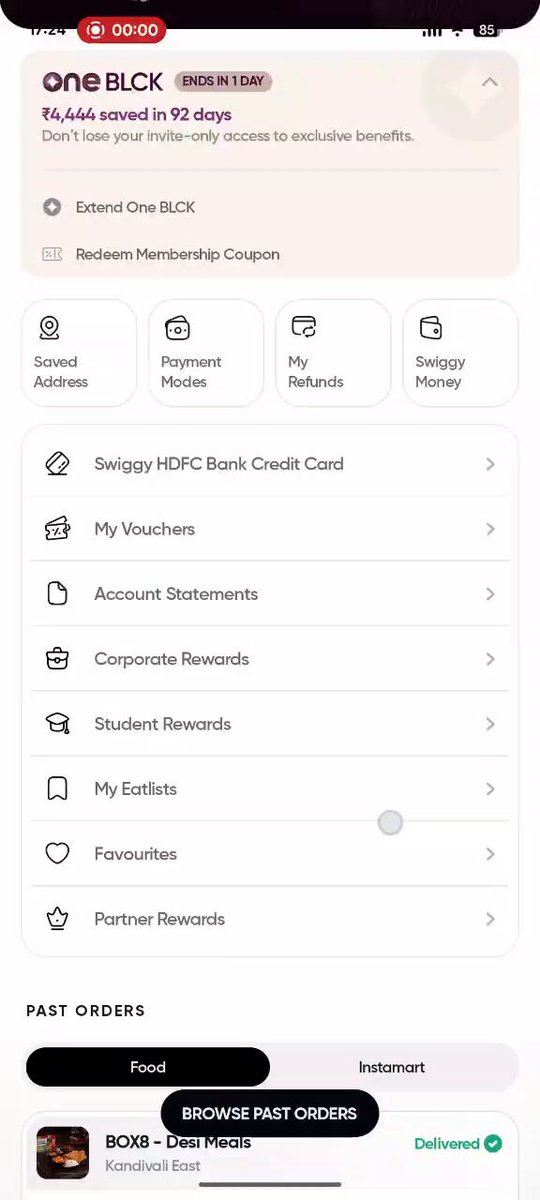View My Refunds
Viewport: 540px width, 1200px height.
[x=333, y=353]
